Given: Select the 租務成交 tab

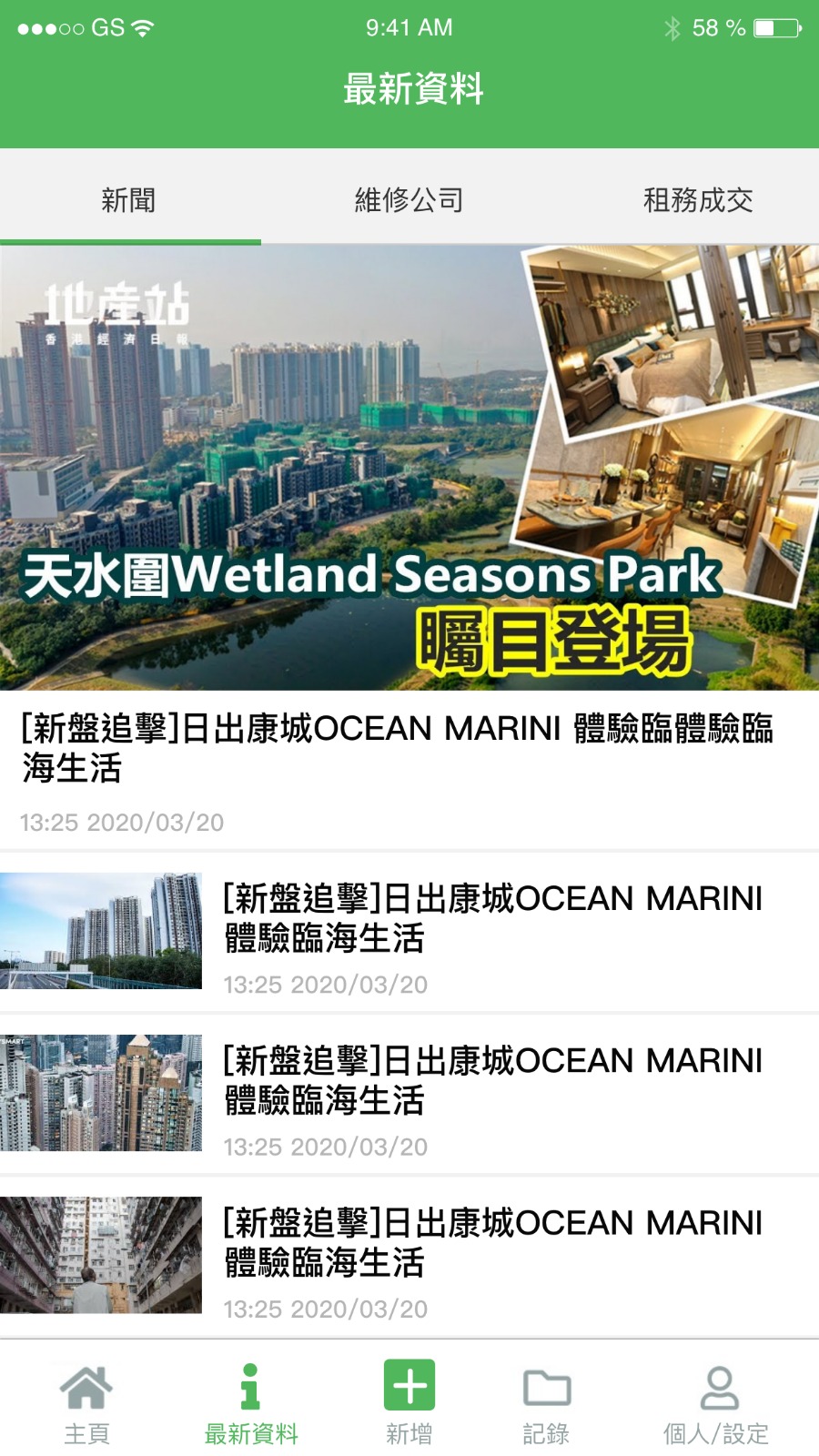Looking at the screenshot, I should (x=698, y=200).
